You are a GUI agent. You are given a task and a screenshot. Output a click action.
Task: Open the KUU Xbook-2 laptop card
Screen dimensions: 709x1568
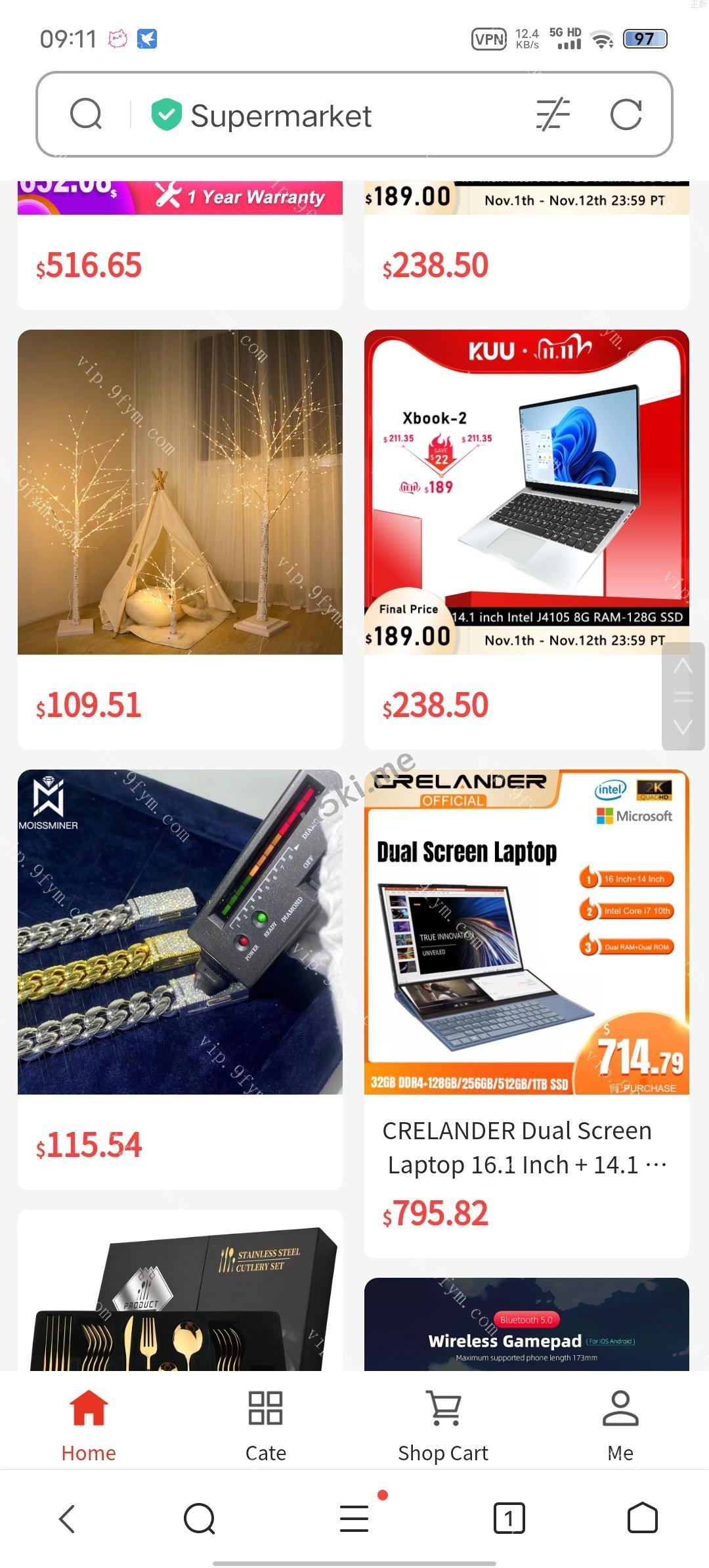[526, 492]
